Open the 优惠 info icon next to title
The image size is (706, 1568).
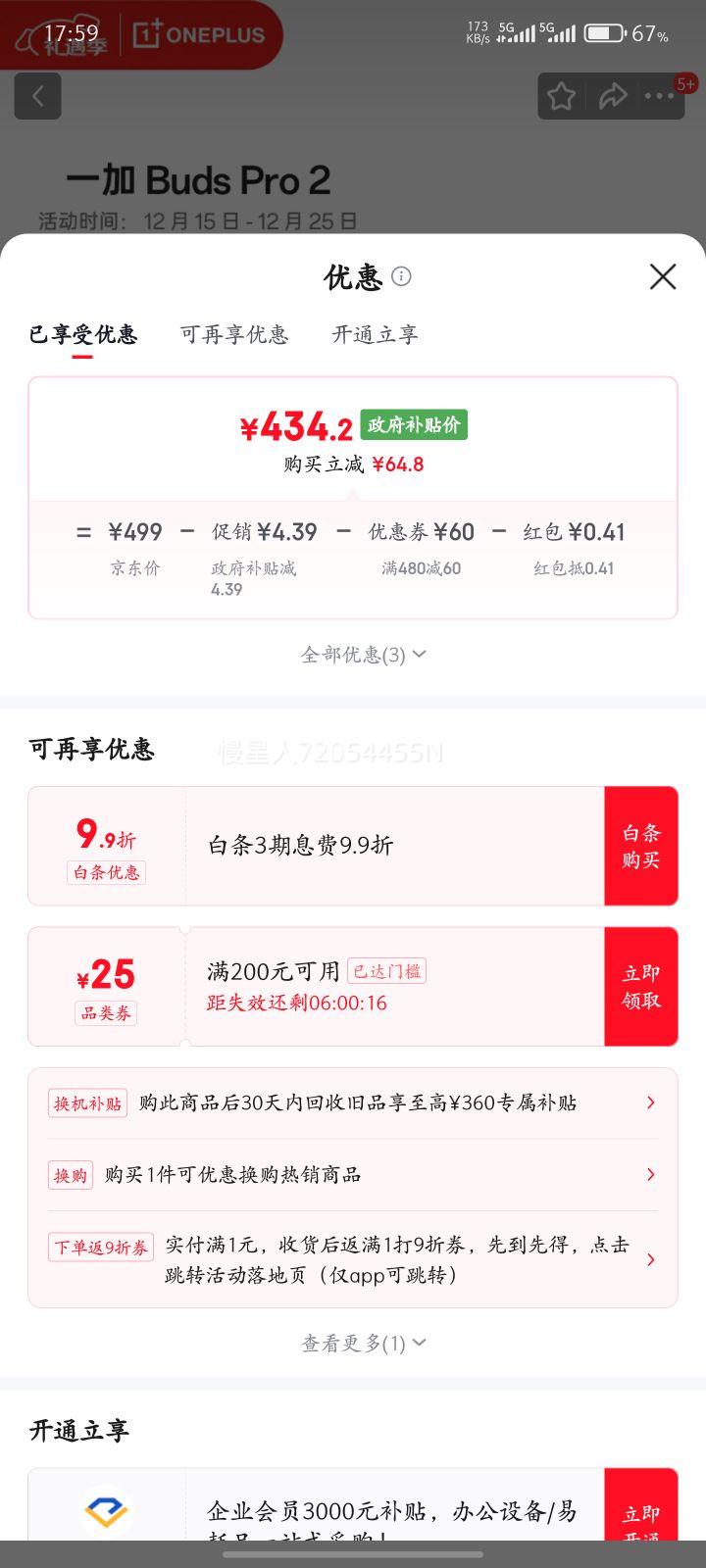click(x=401, y=278)
